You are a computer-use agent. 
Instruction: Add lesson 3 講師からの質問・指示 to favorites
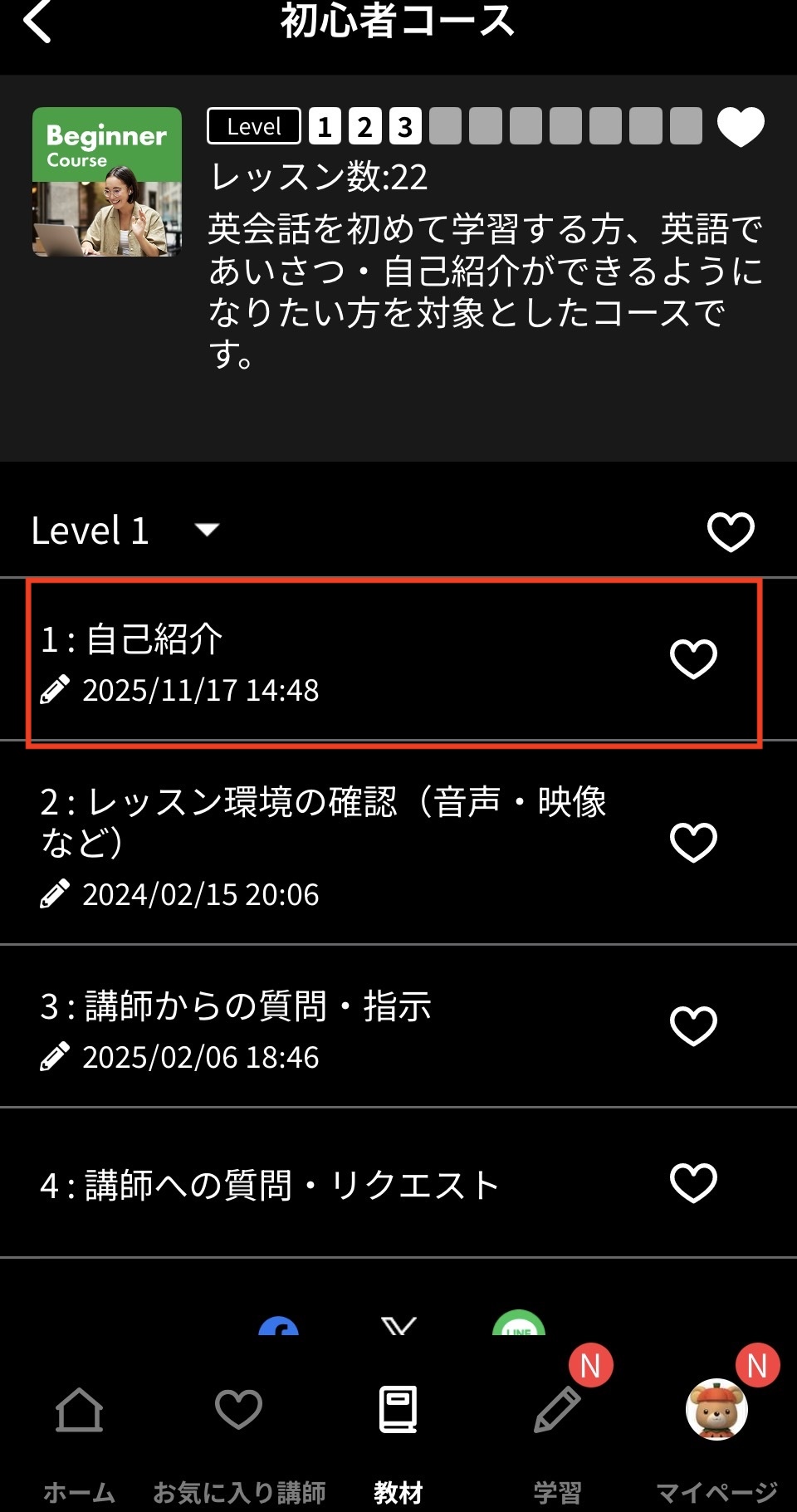[693, 1026]
